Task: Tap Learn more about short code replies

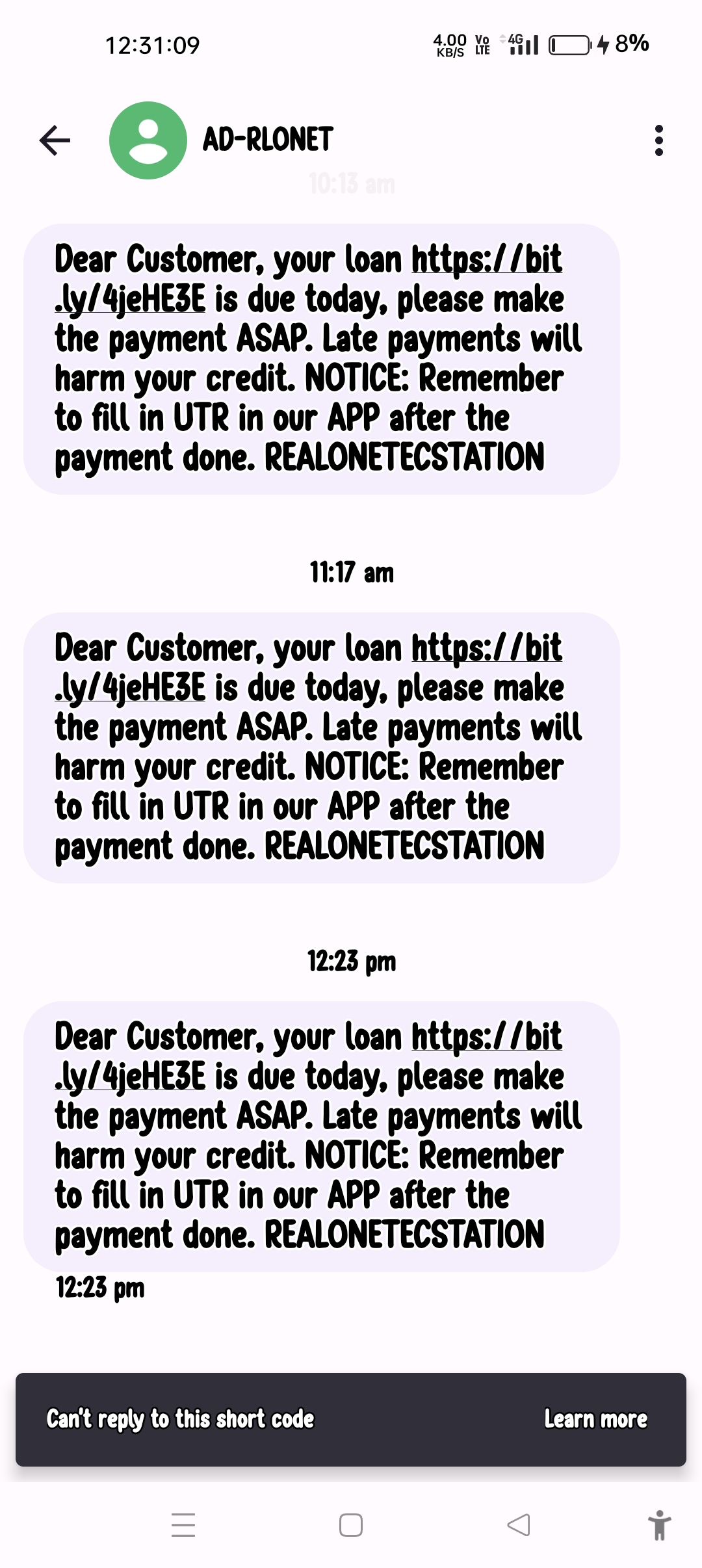Action: (x=595, y=1419)
